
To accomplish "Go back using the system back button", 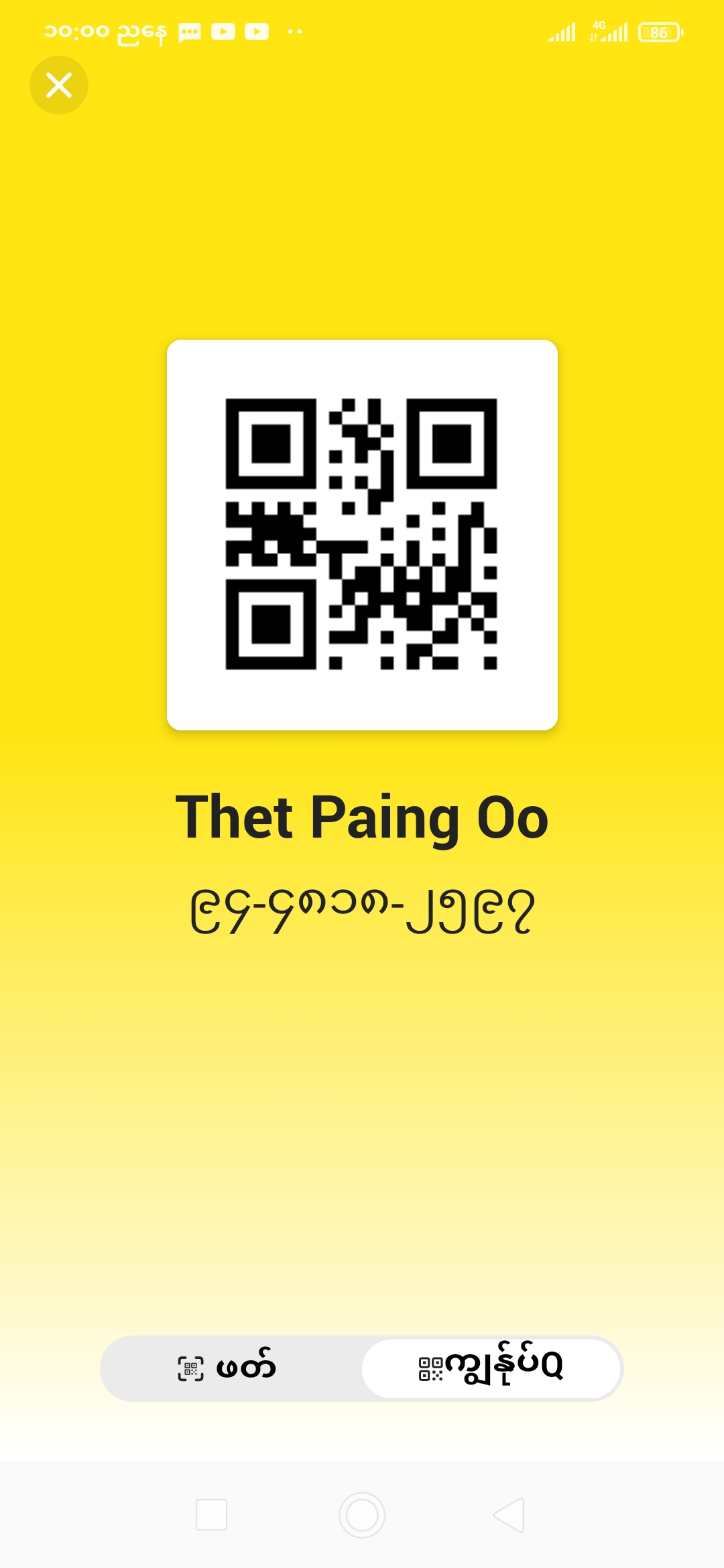I will click(x=509, y=1514).
